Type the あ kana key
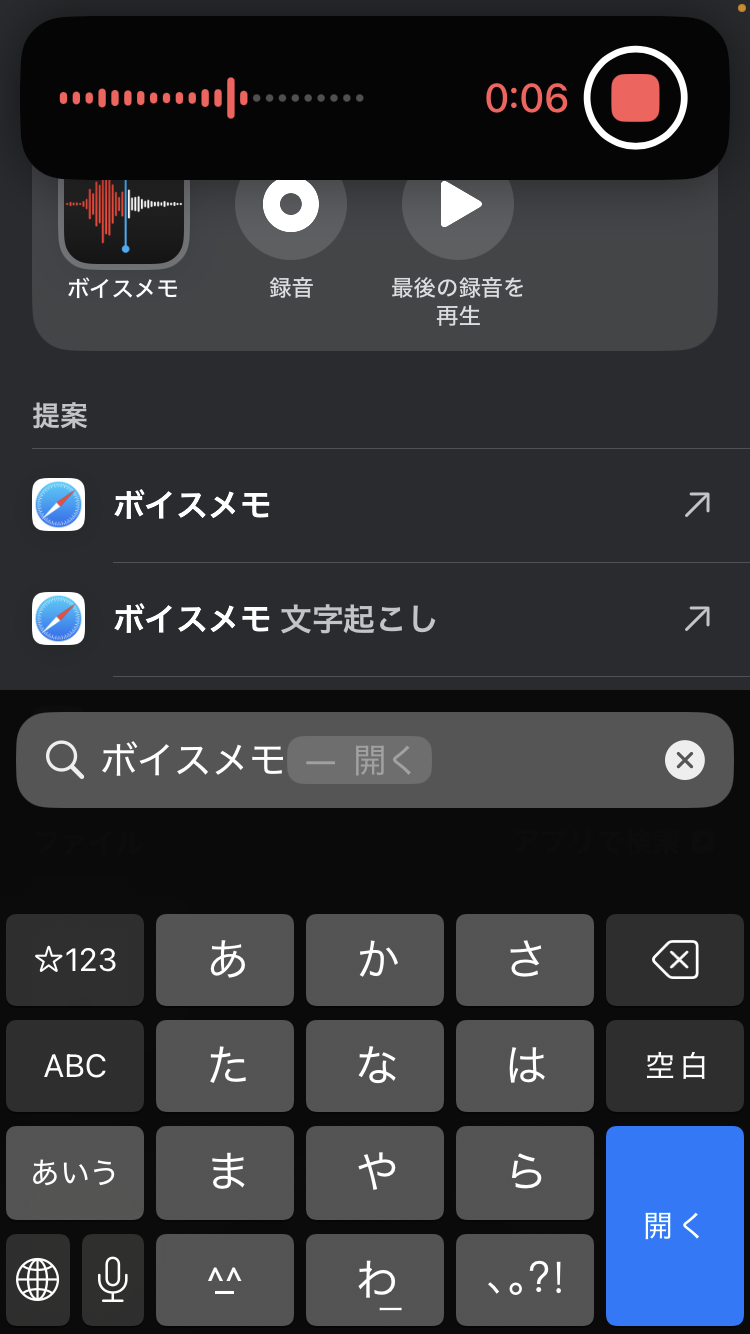Image resolution: width=750 pixels, height=1334 pixels. pos(225,961)
